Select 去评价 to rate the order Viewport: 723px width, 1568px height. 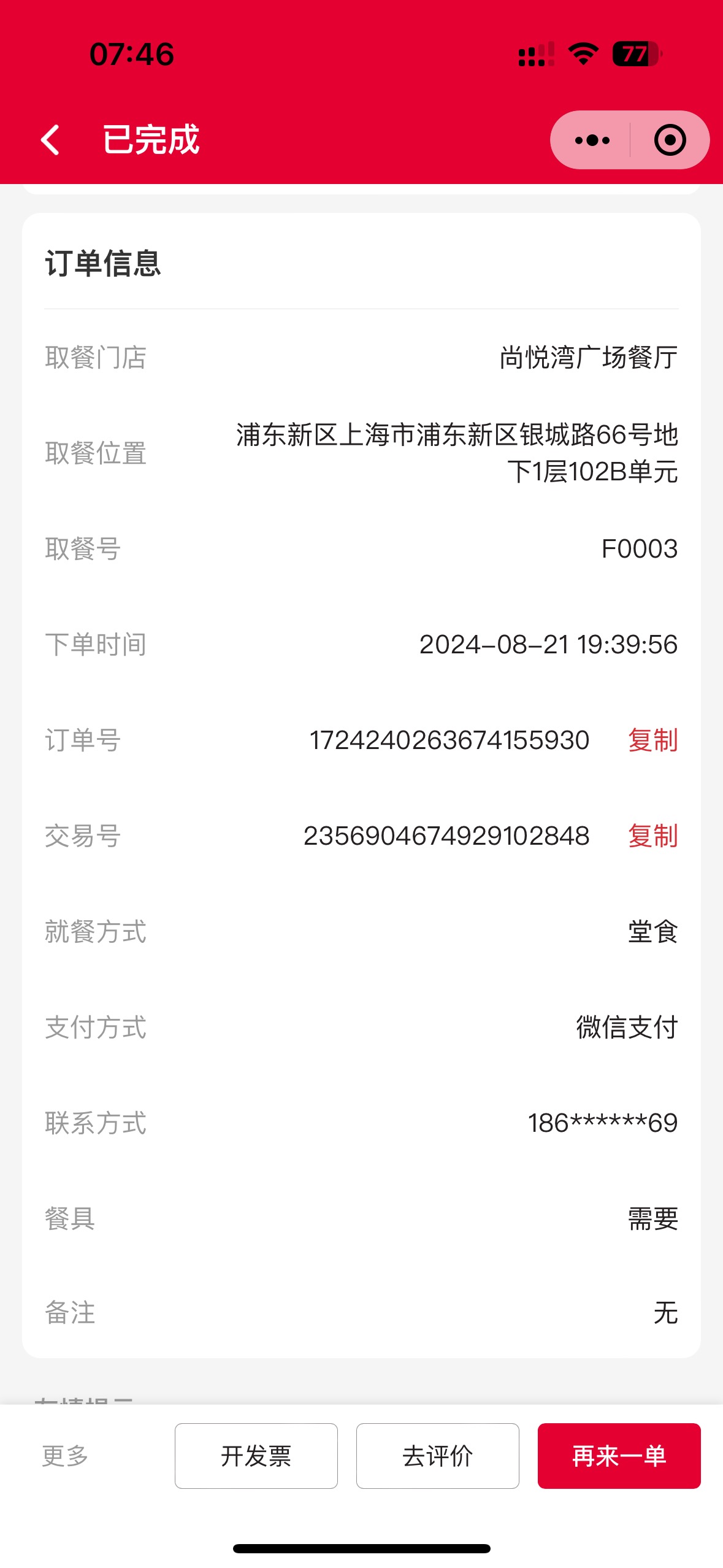point(438,1456)
